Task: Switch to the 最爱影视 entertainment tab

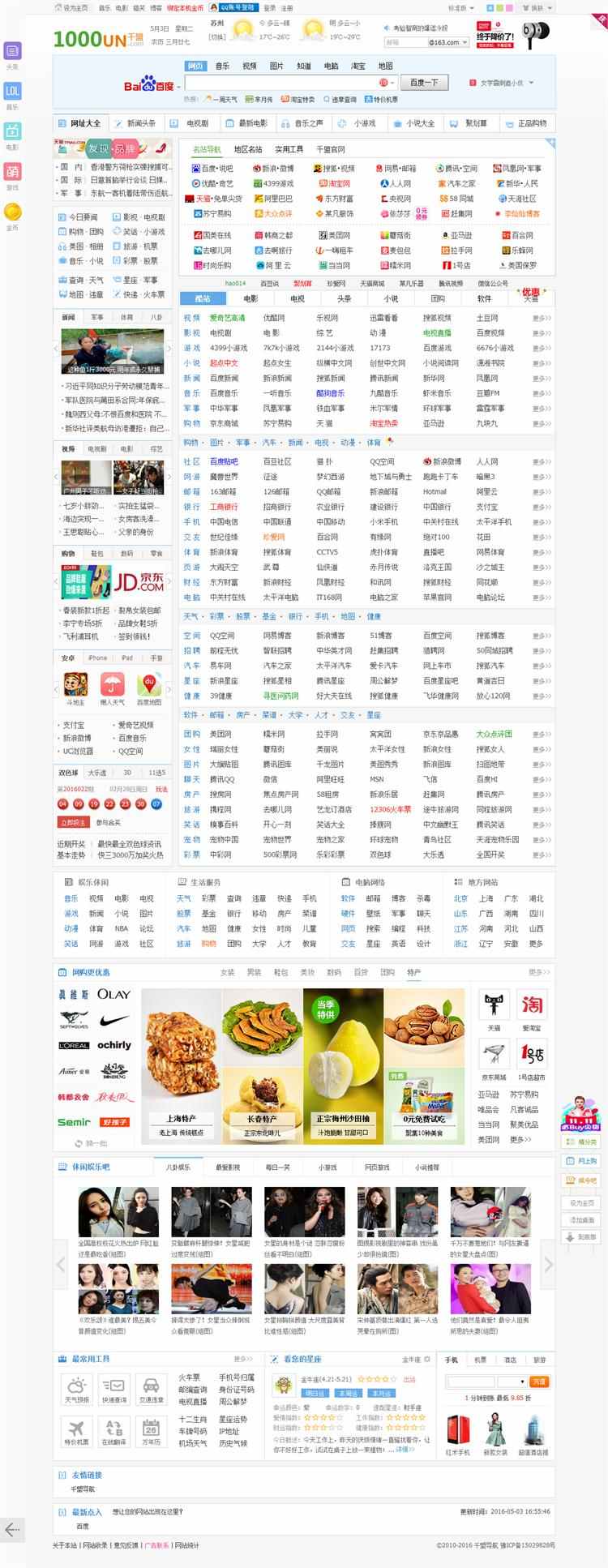Action: [228, 1167]
